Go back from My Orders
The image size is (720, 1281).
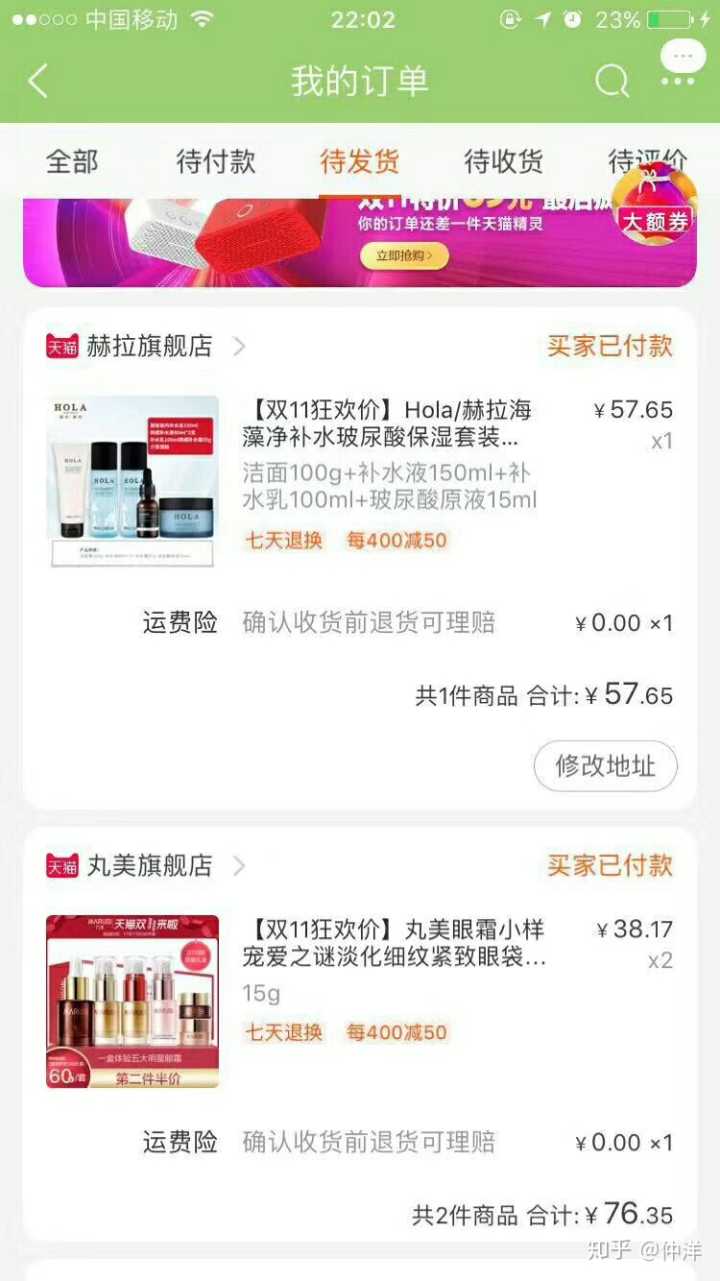(x=38, y=81)
